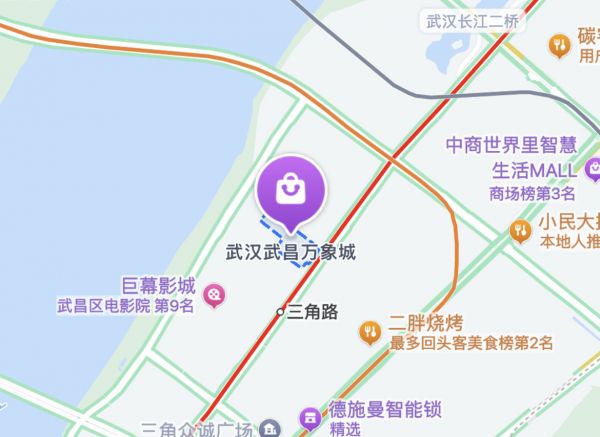The width and height of the screenshot is (600, 437).
Task: Open the 德施曼智能锁 shop marker
Action: click(x=311, y=416)
